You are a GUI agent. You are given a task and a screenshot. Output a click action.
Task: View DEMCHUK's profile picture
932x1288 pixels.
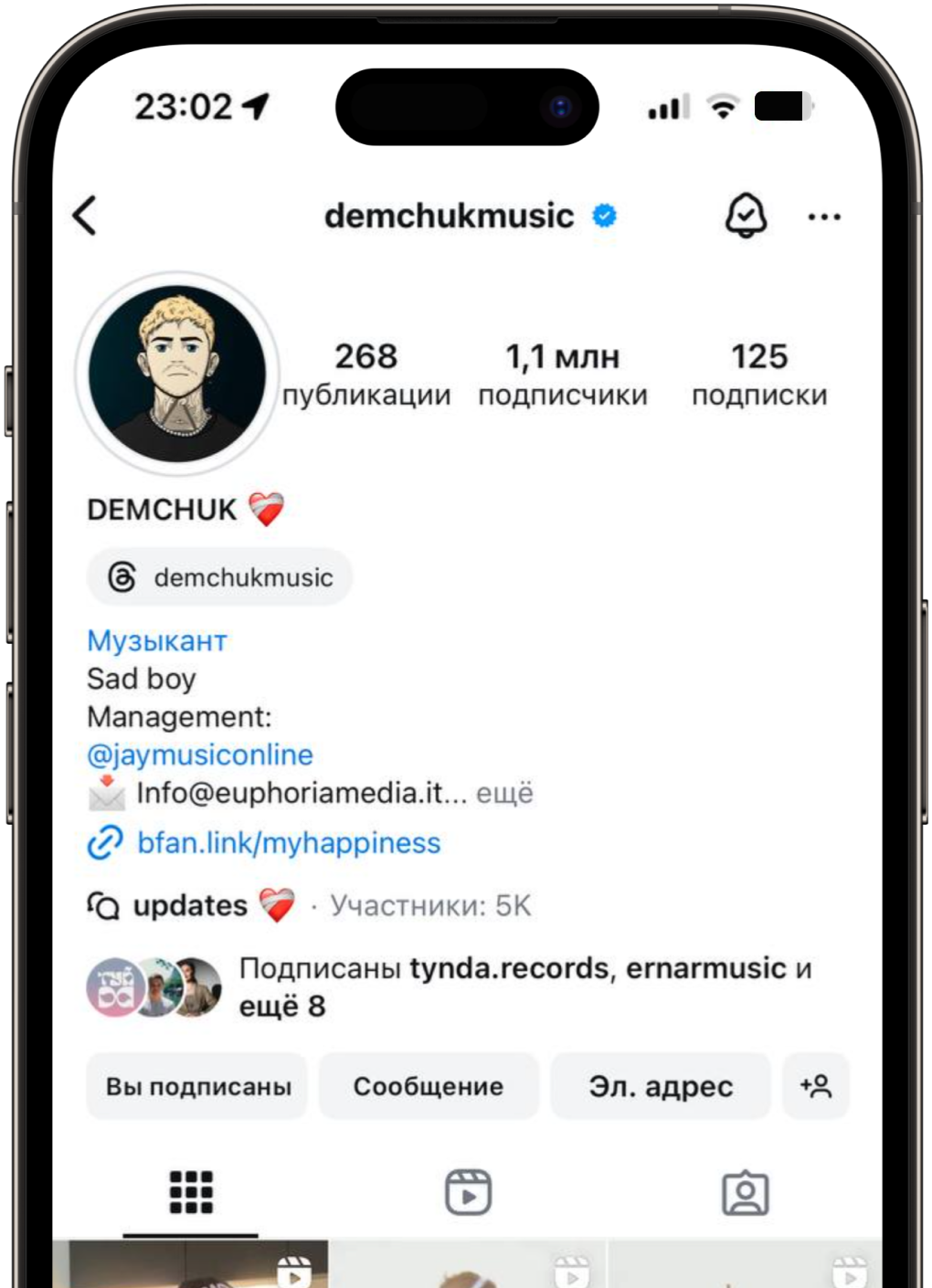coord(177,373)
